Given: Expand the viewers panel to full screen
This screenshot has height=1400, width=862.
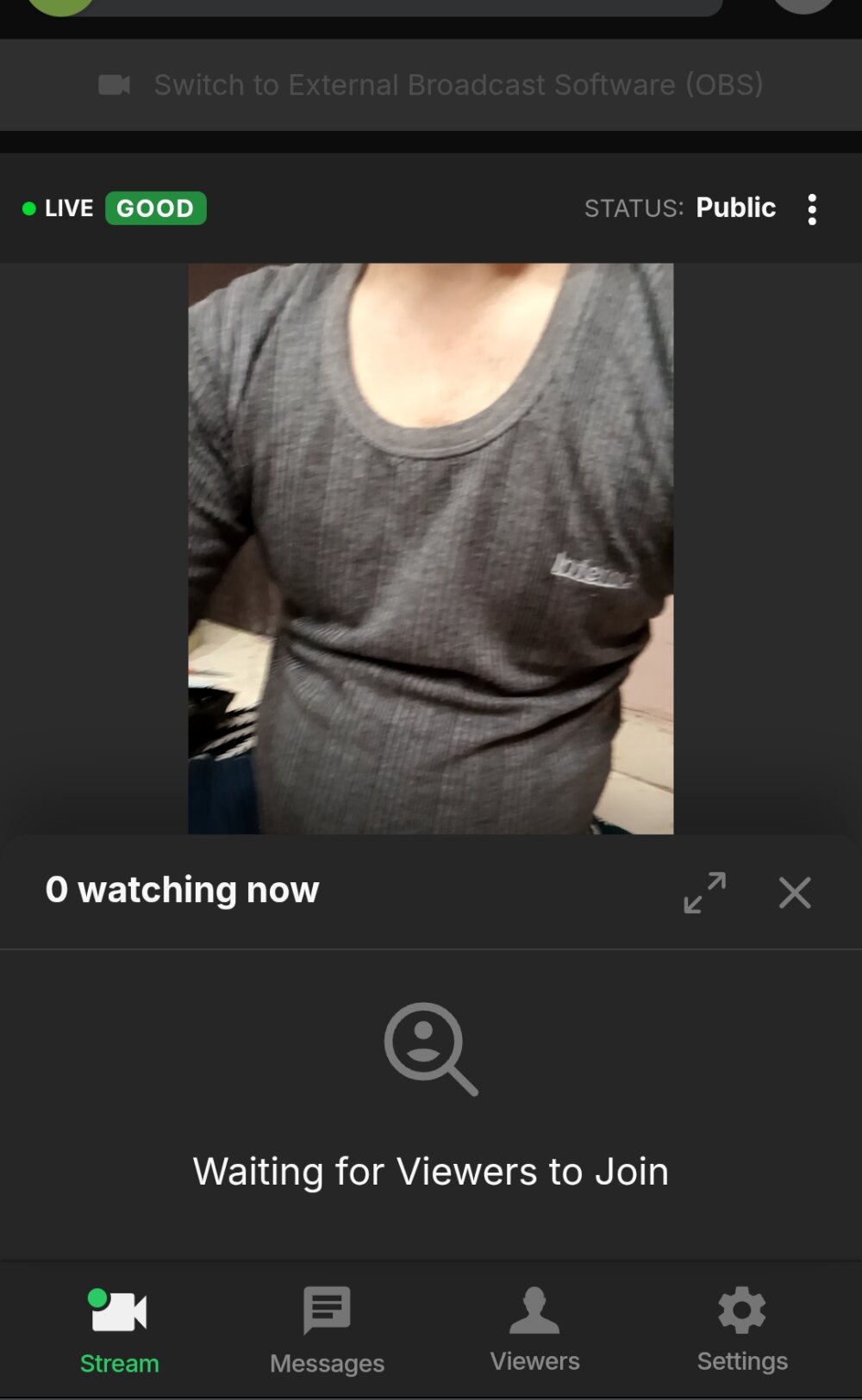Looking at the screenshot, I should 704,893.
